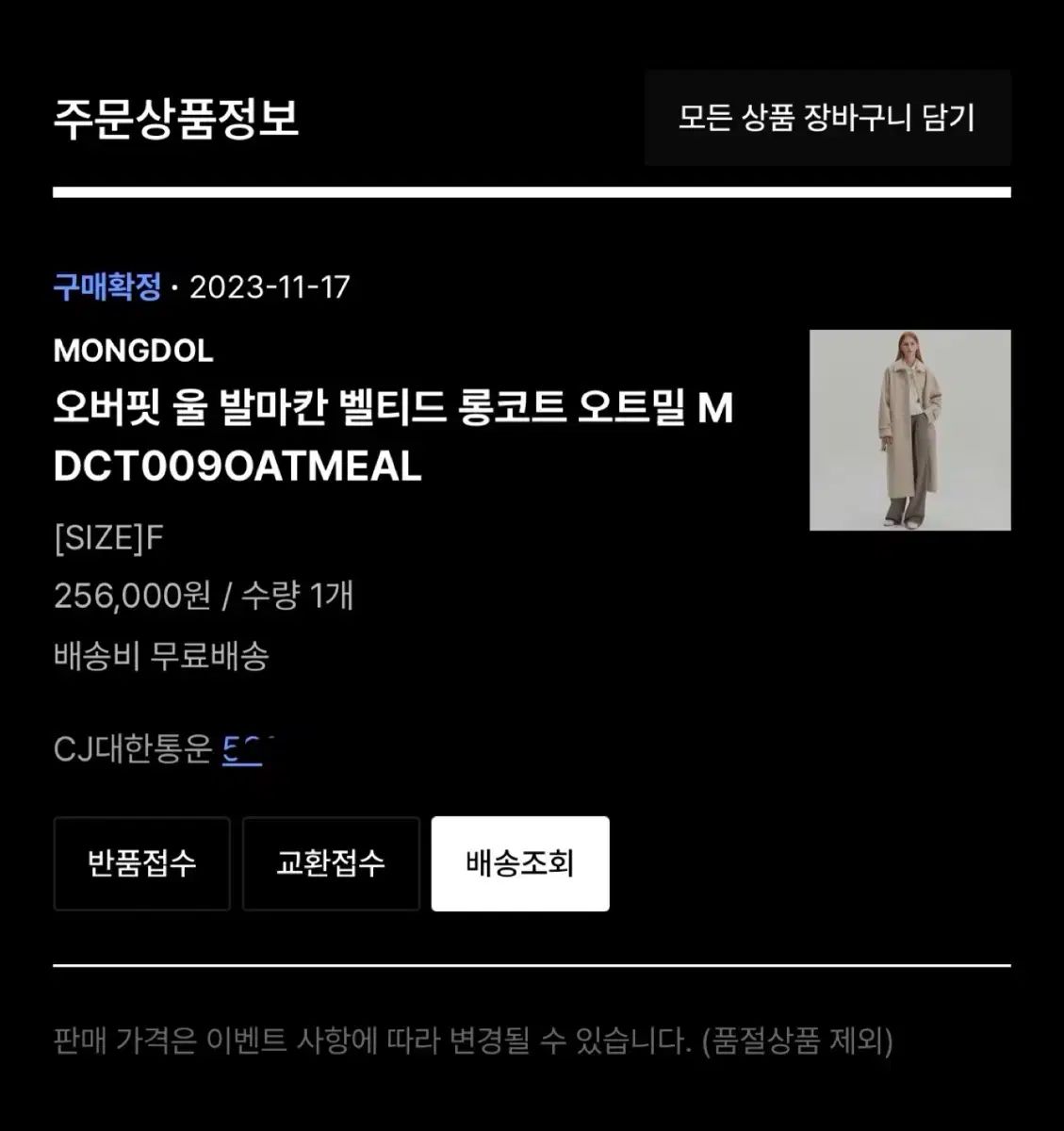Request a return with 반품접수
Image resolution: width=1064 pixels, height=1131 pixels.
click(141, 863)
